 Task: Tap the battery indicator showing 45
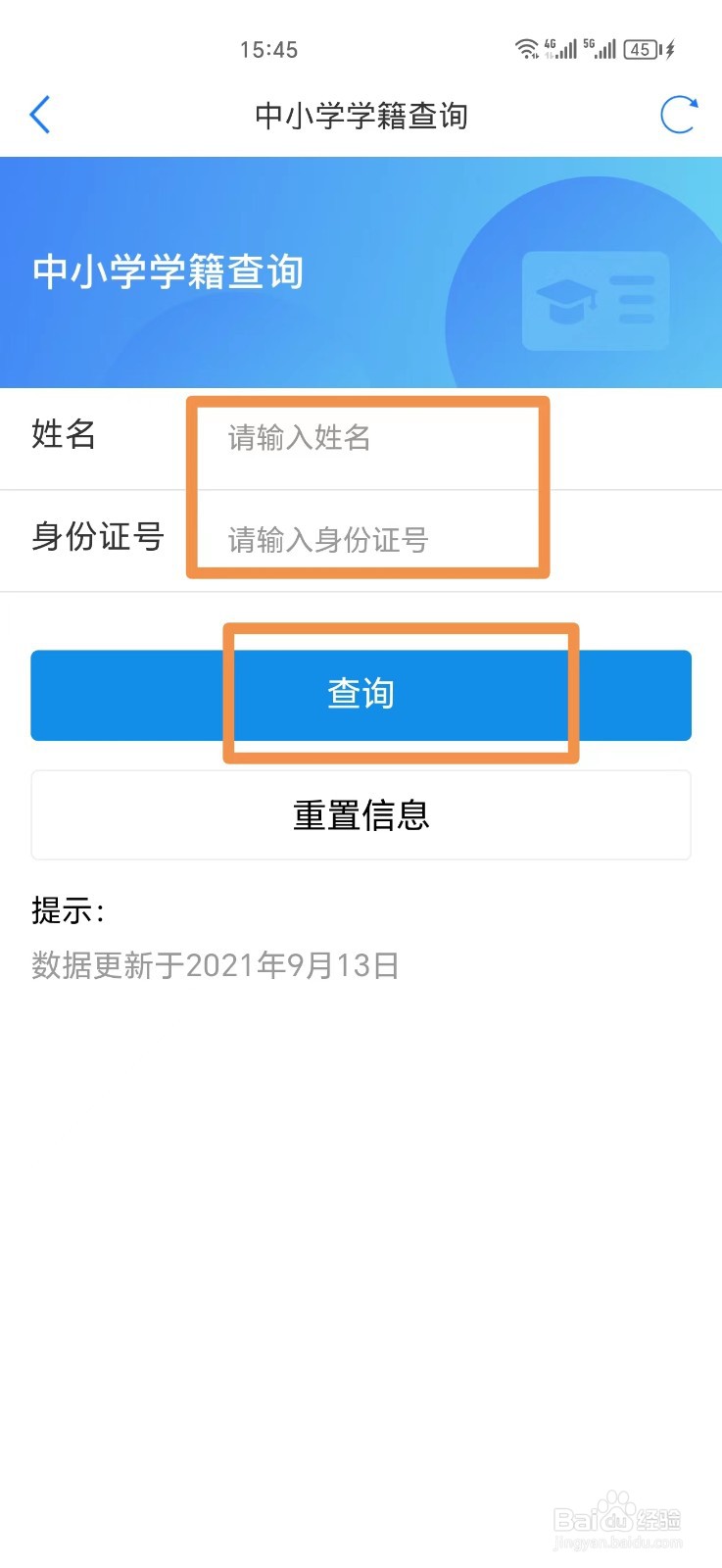642,49
